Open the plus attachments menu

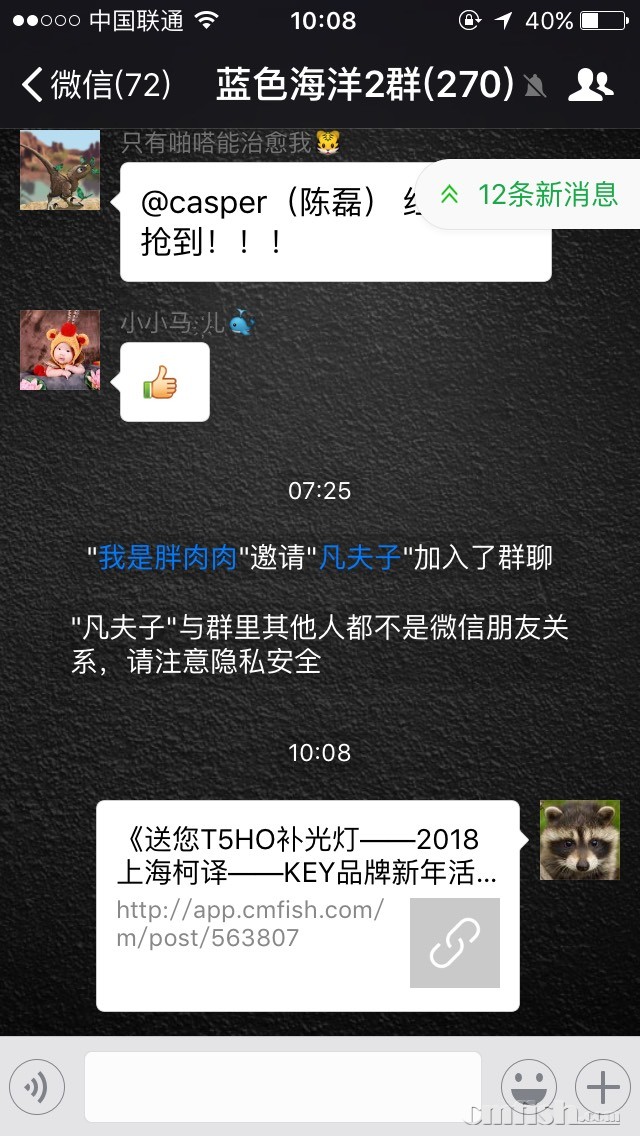tap(602, 1086)
